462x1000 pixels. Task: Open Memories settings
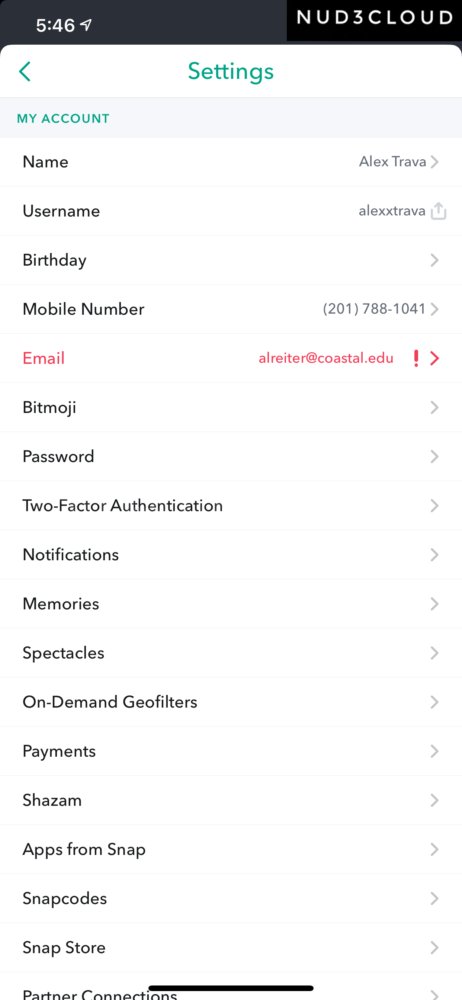[231, 604]
